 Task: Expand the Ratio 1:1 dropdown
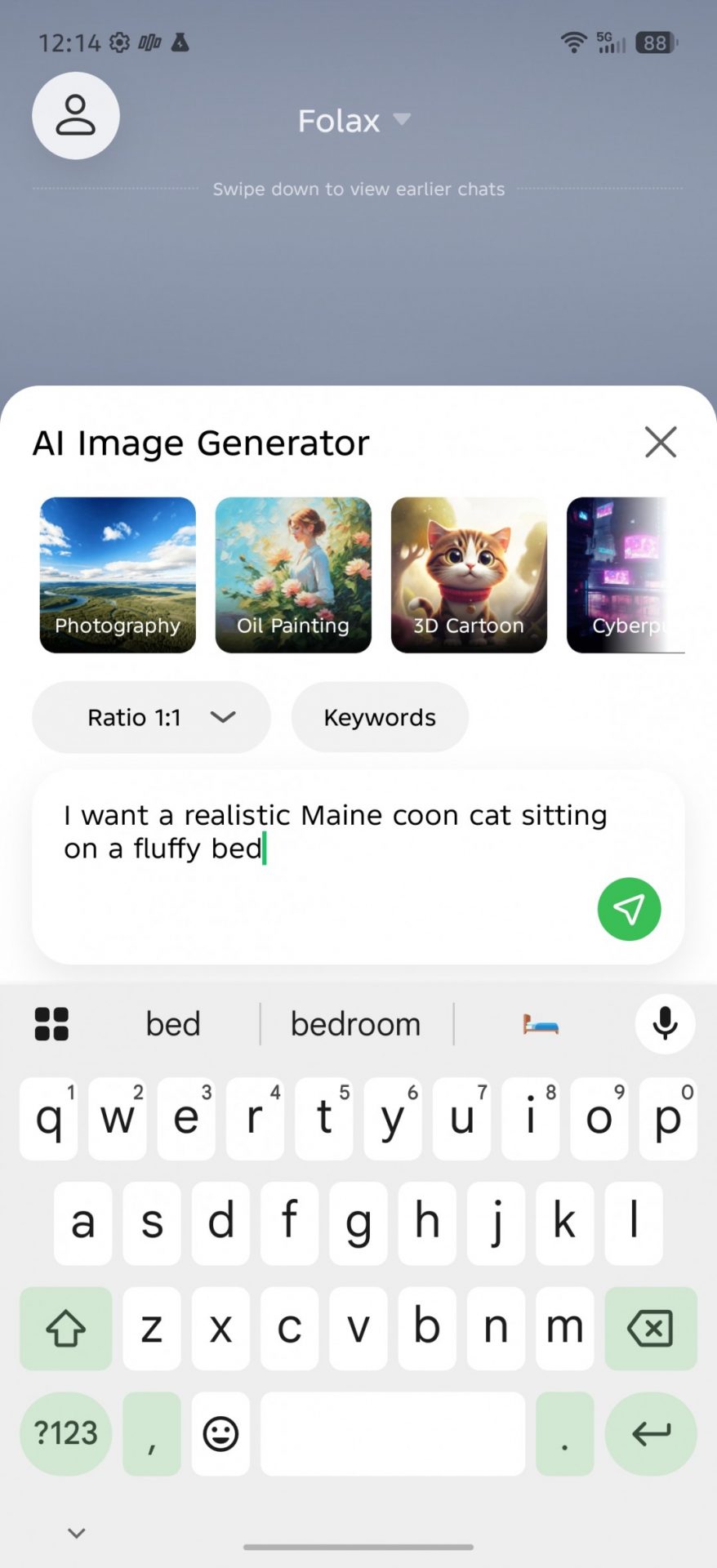point(151,717)
